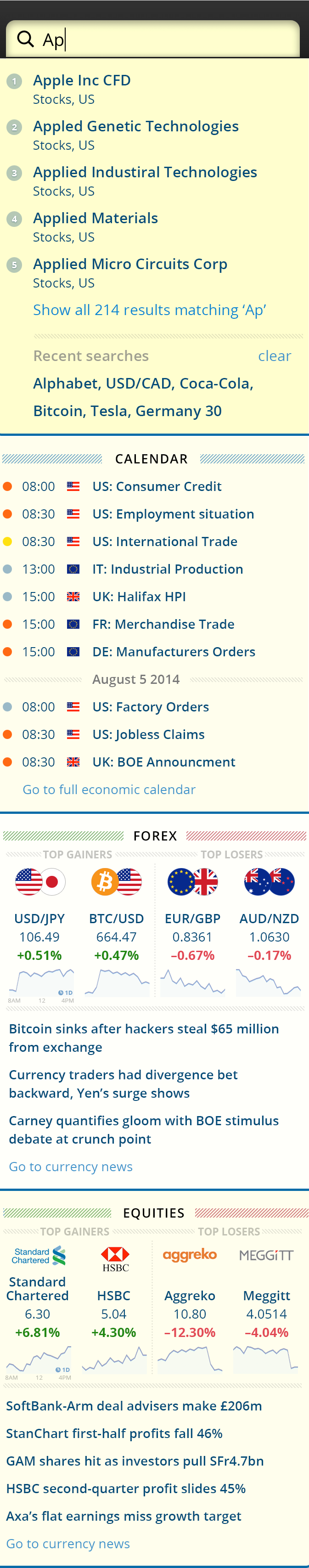Read SoftBank-Arm deal advisers headline
The width and height of the screenshot is (309, 1568).
134,1406
